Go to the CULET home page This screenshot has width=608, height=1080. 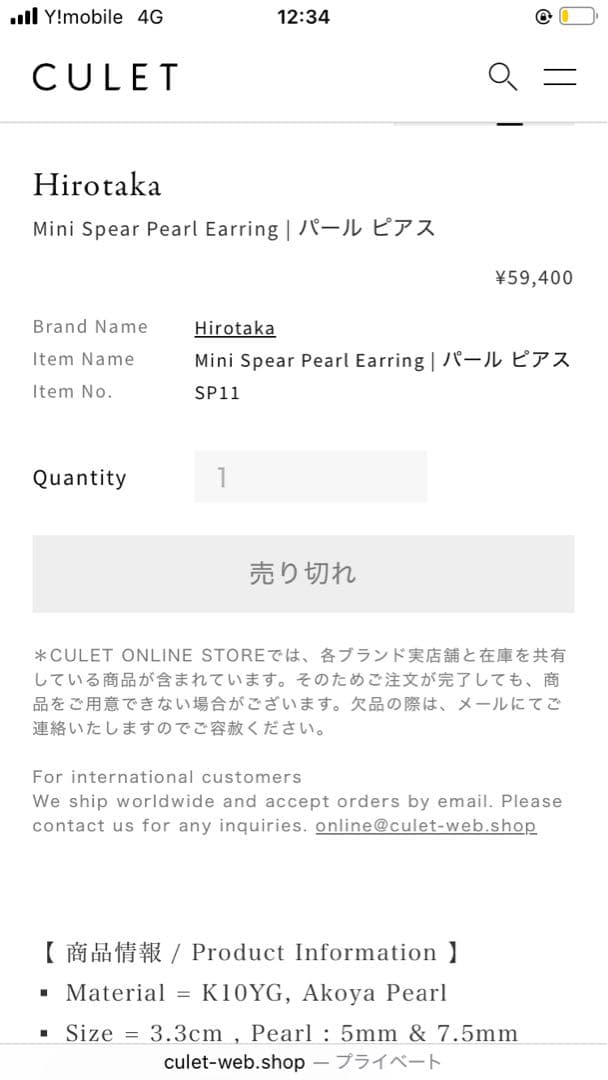105,77
